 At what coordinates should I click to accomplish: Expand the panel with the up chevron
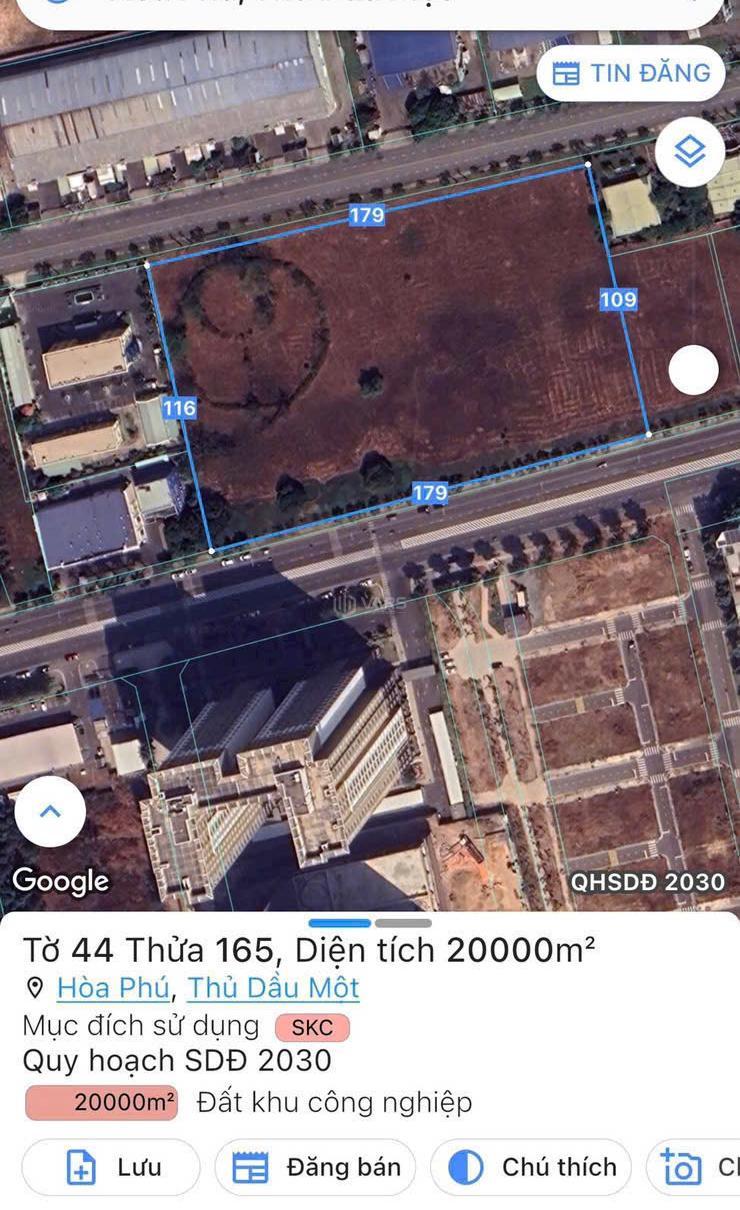coord(49,811)
